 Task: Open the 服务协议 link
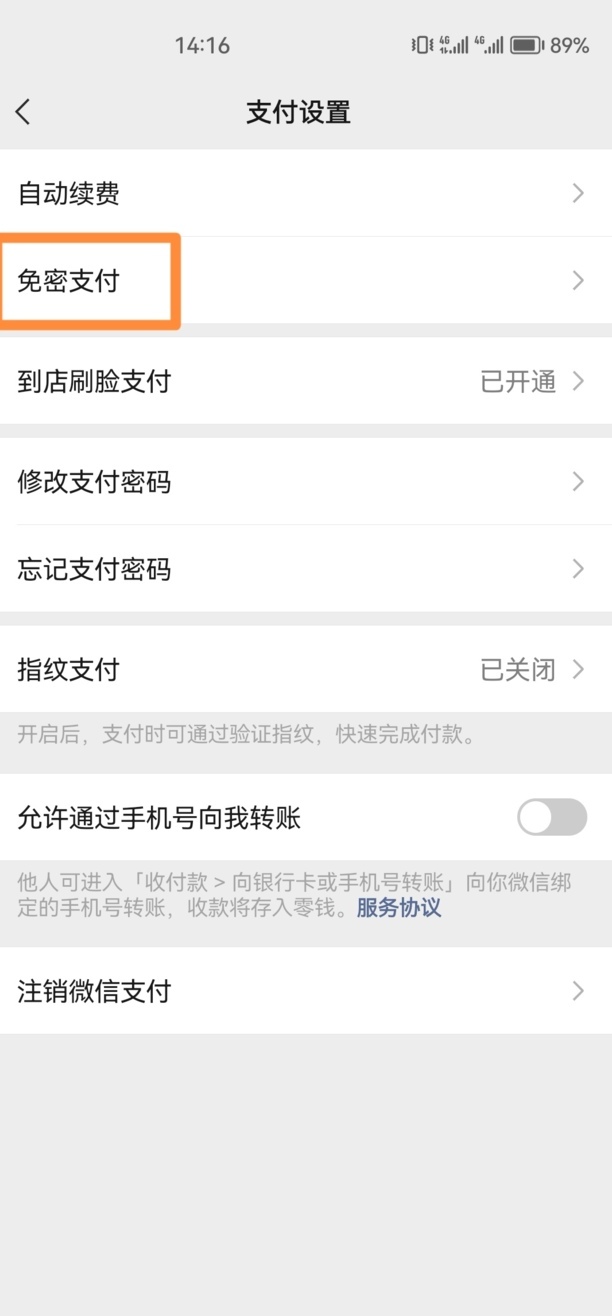point(399,908)
